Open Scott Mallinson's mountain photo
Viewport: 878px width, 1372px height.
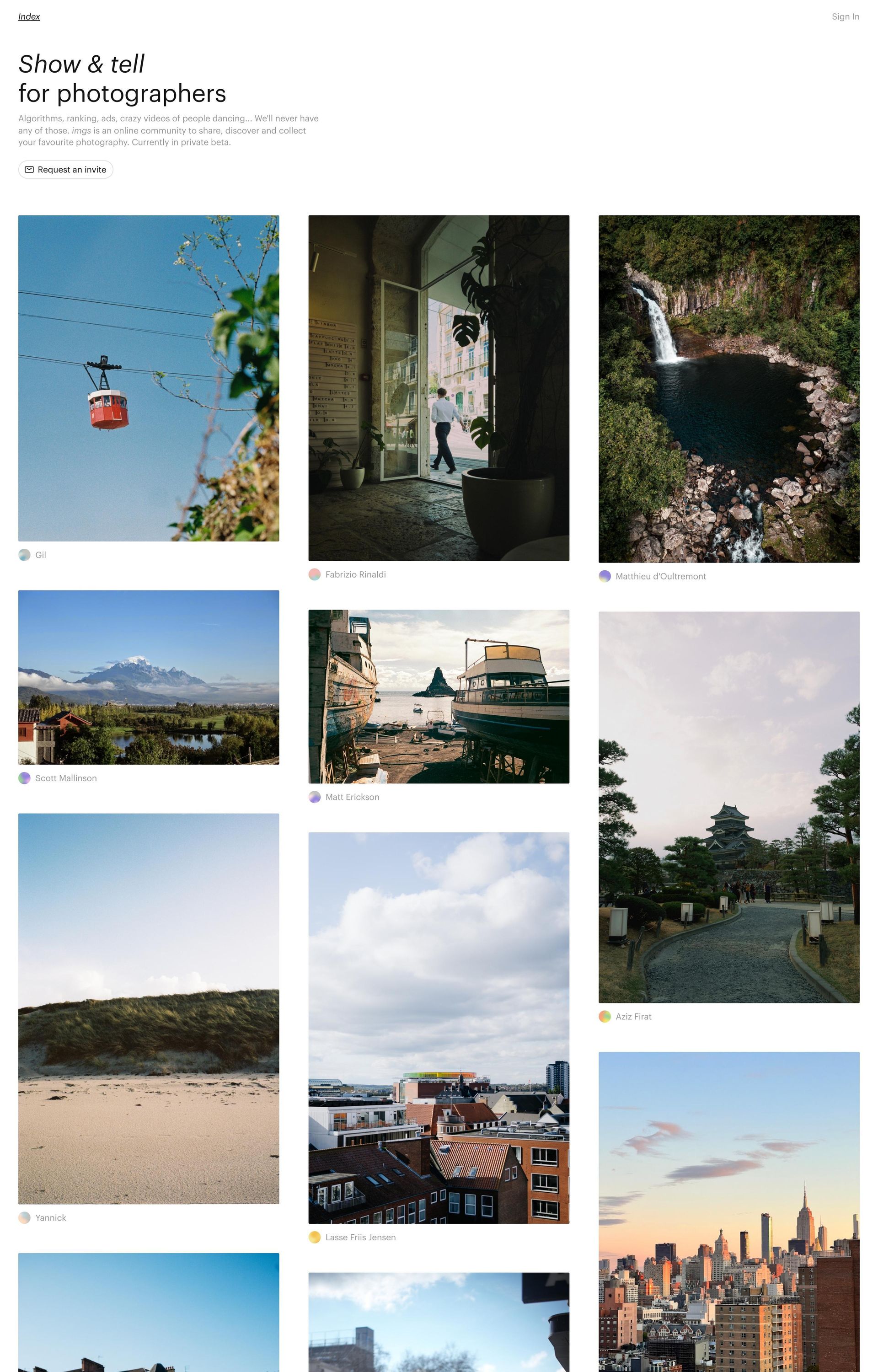(x=148, y=677)
